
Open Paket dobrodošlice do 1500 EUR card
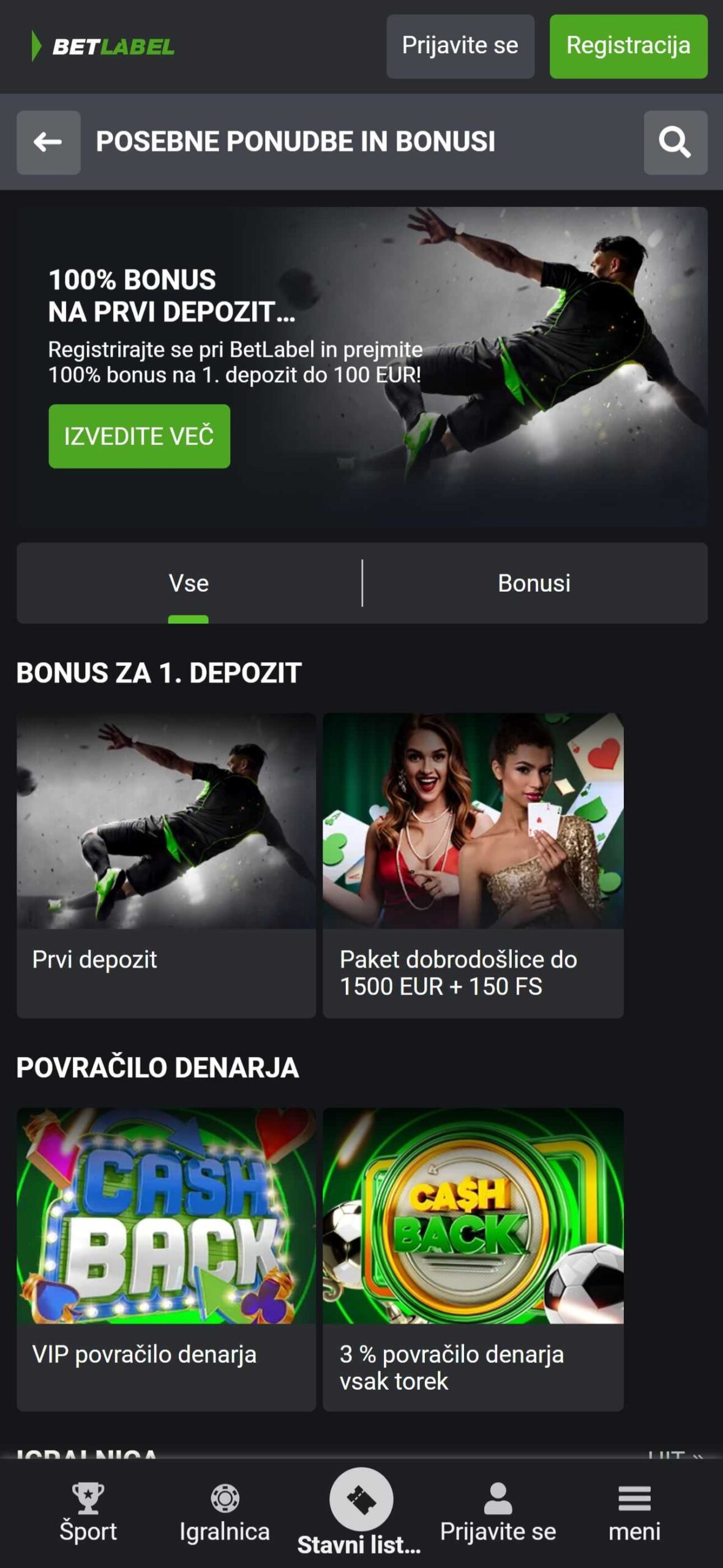click(473, 865)
